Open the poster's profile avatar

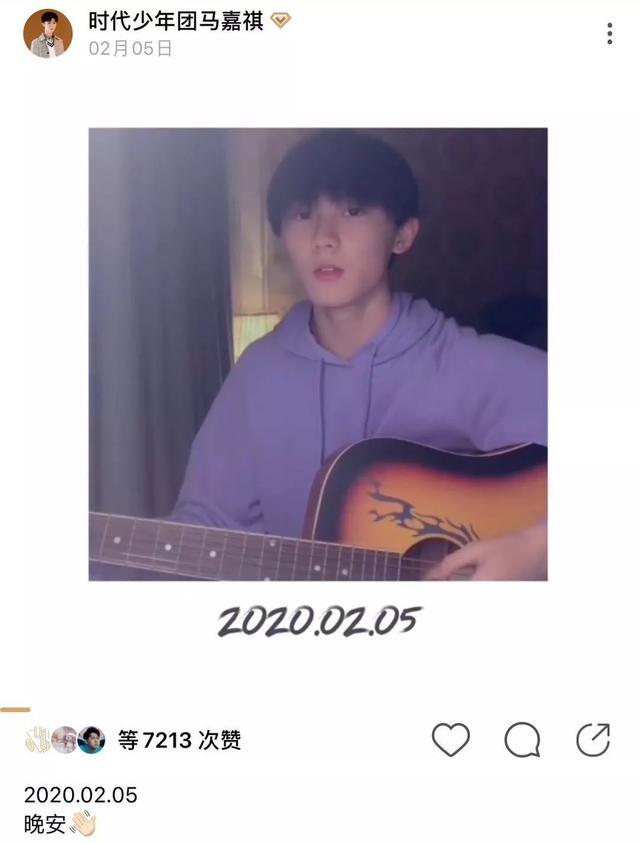47,33
